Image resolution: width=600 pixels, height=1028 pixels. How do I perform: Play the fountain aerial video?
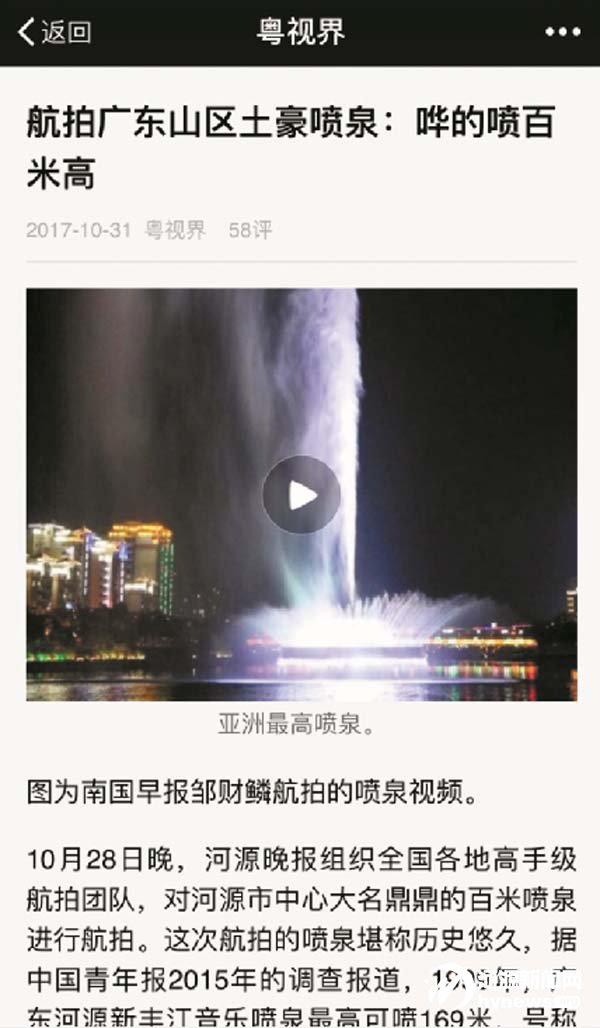301,494
